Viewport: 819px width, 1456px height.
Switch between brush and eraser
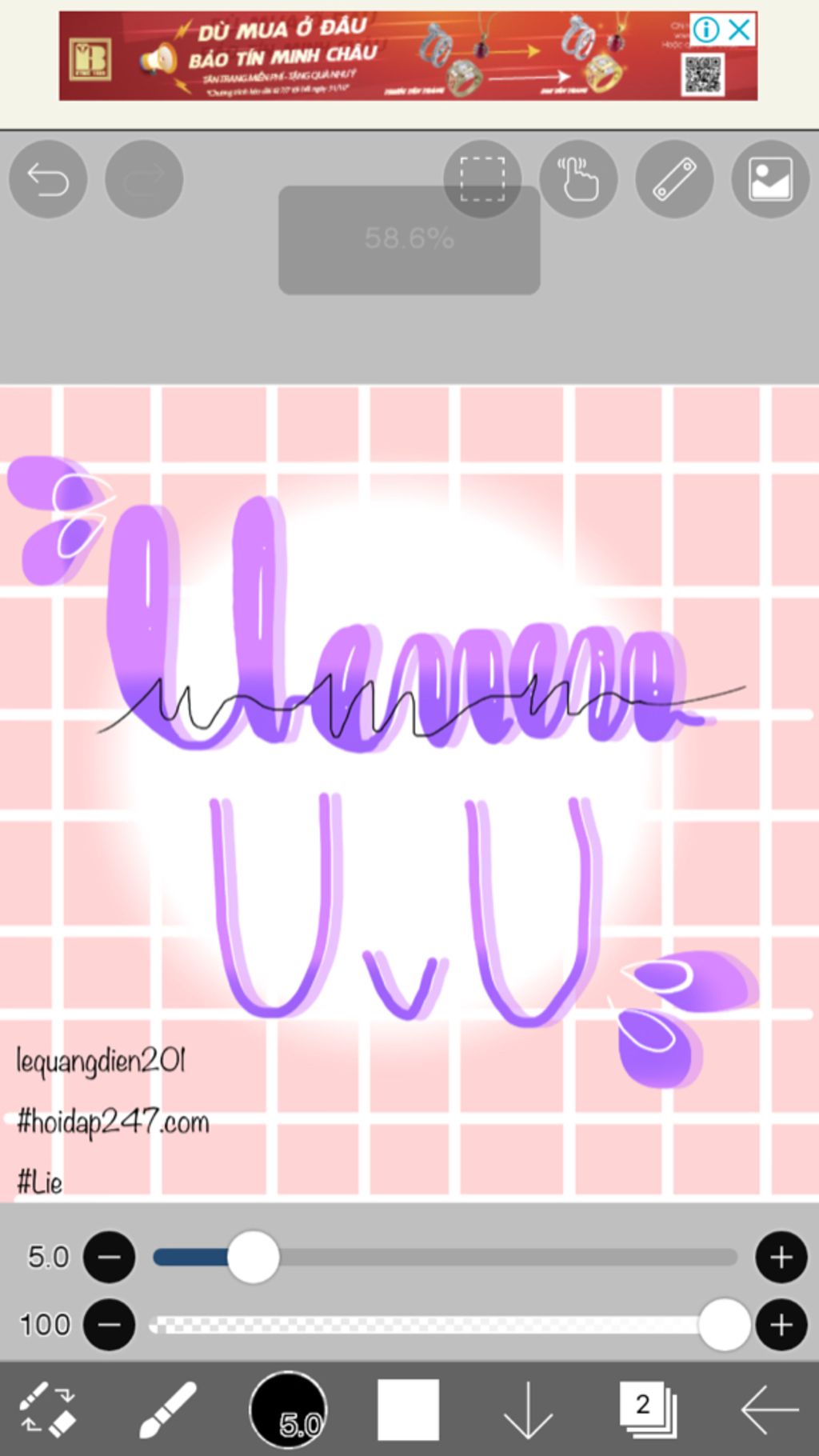pyautogui.click(x=48, y=1410)
